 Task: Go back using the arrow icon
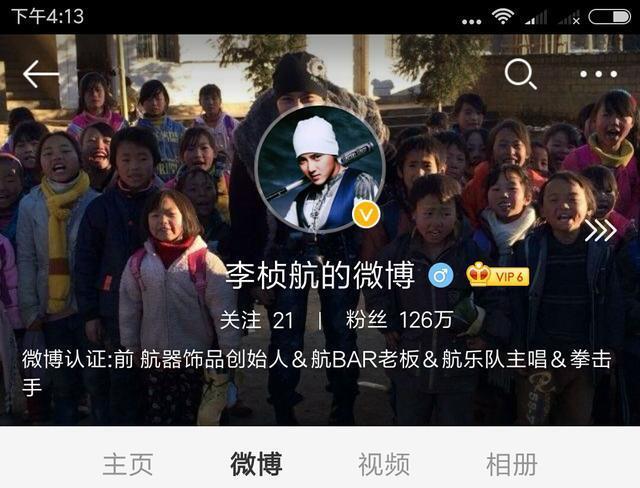click(x=40, y=74)
